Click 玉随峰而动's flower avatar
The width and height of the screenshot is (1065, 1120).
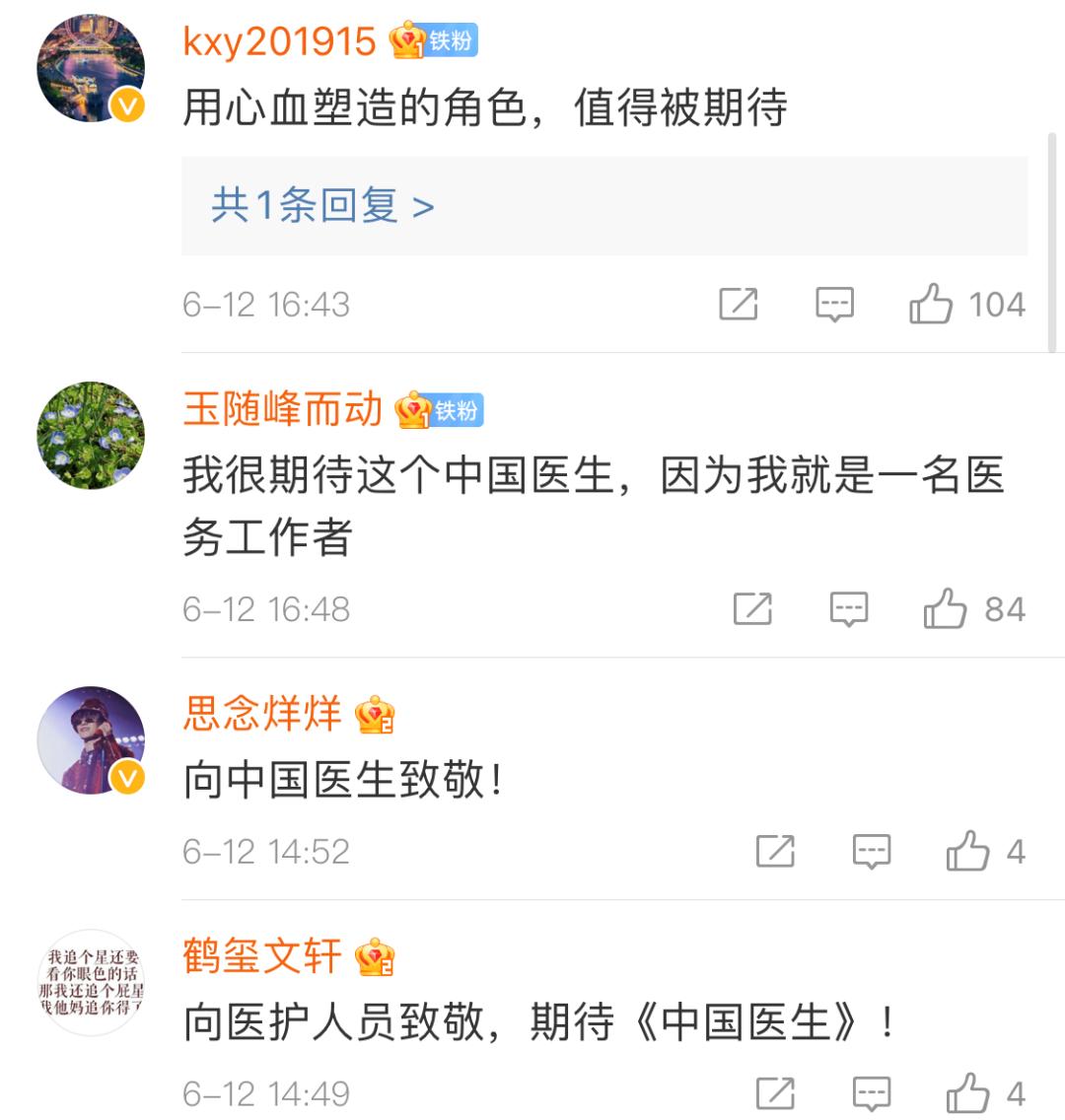(x=89, y=434)
